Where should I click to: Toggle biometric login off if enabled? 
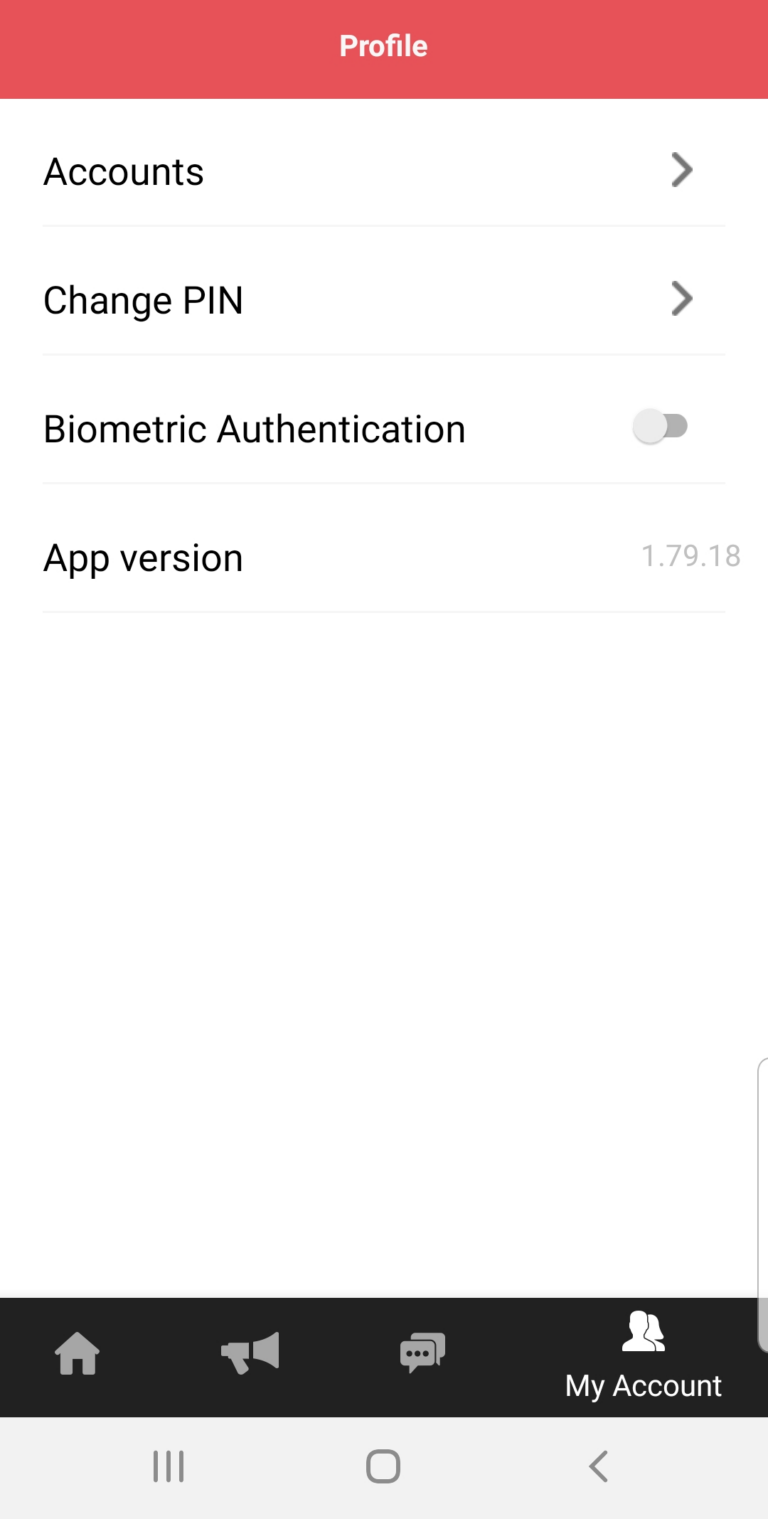pos(662,426)
